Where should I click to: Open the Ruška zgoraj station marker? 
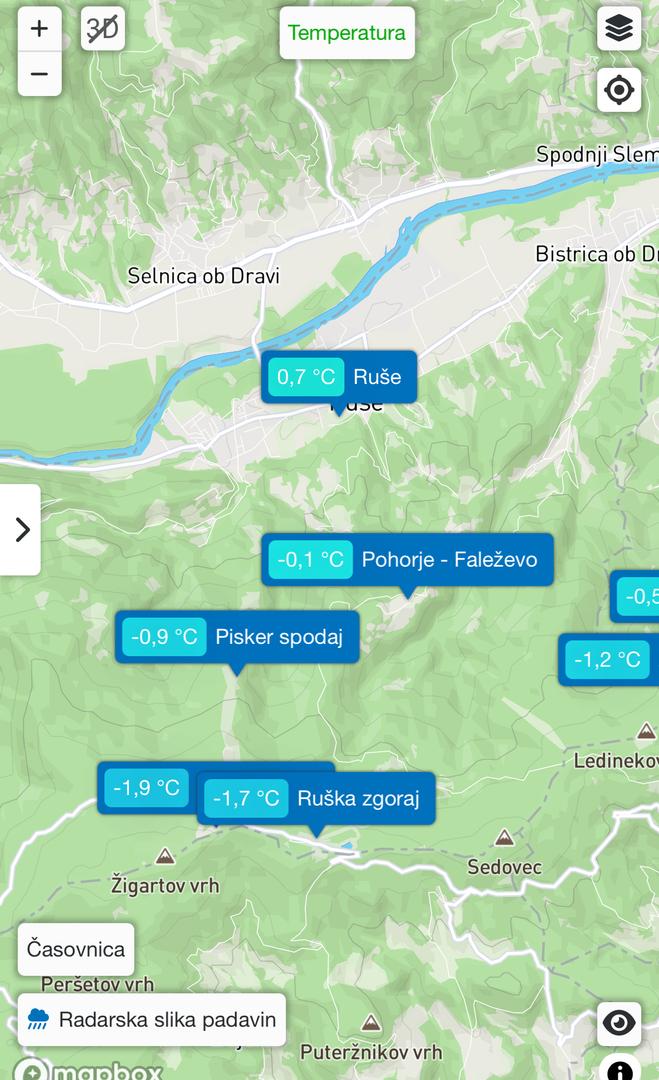point(316,798)
